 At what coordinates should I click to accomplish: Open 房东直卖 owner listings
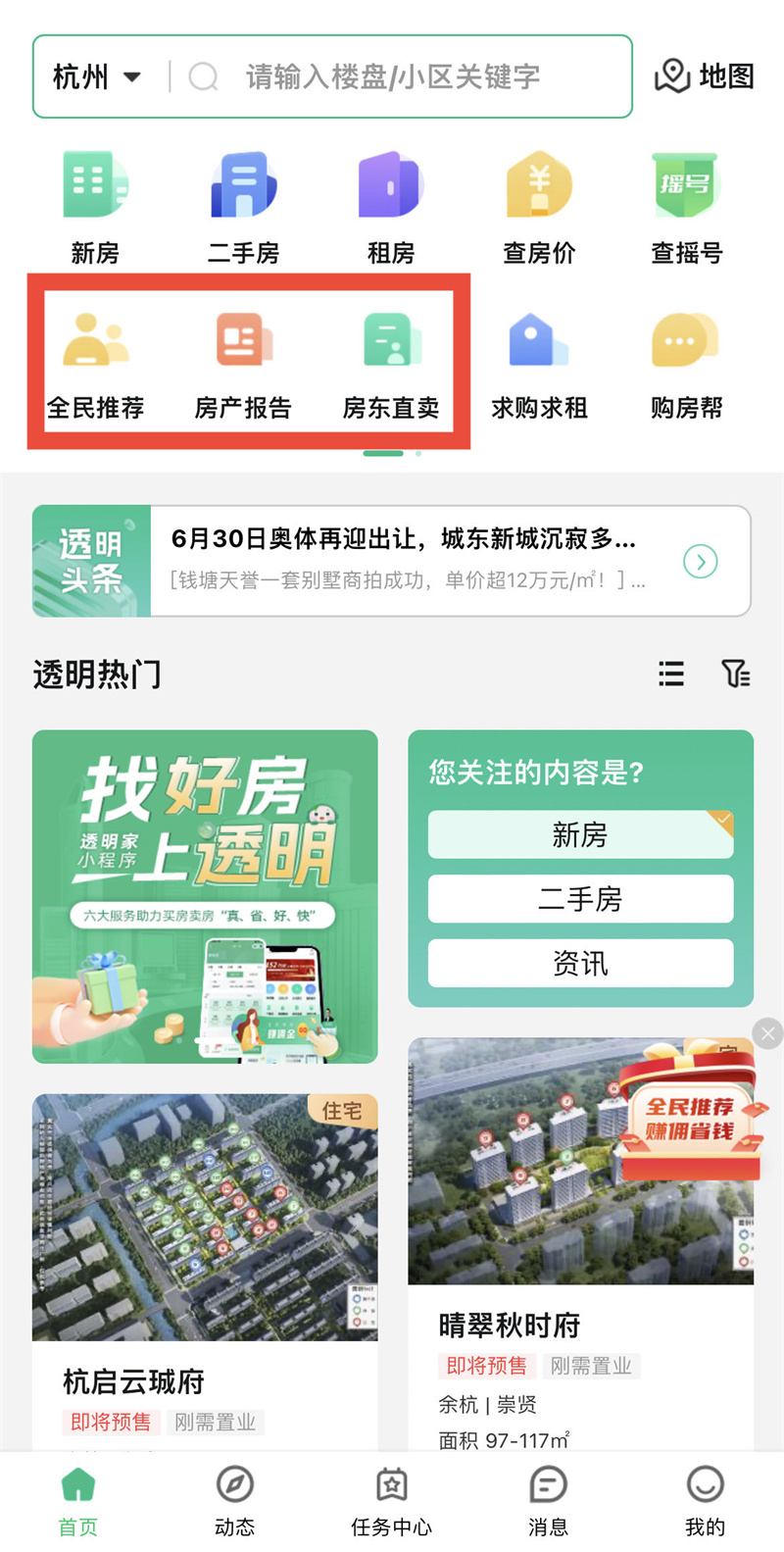tap(391, 363)
